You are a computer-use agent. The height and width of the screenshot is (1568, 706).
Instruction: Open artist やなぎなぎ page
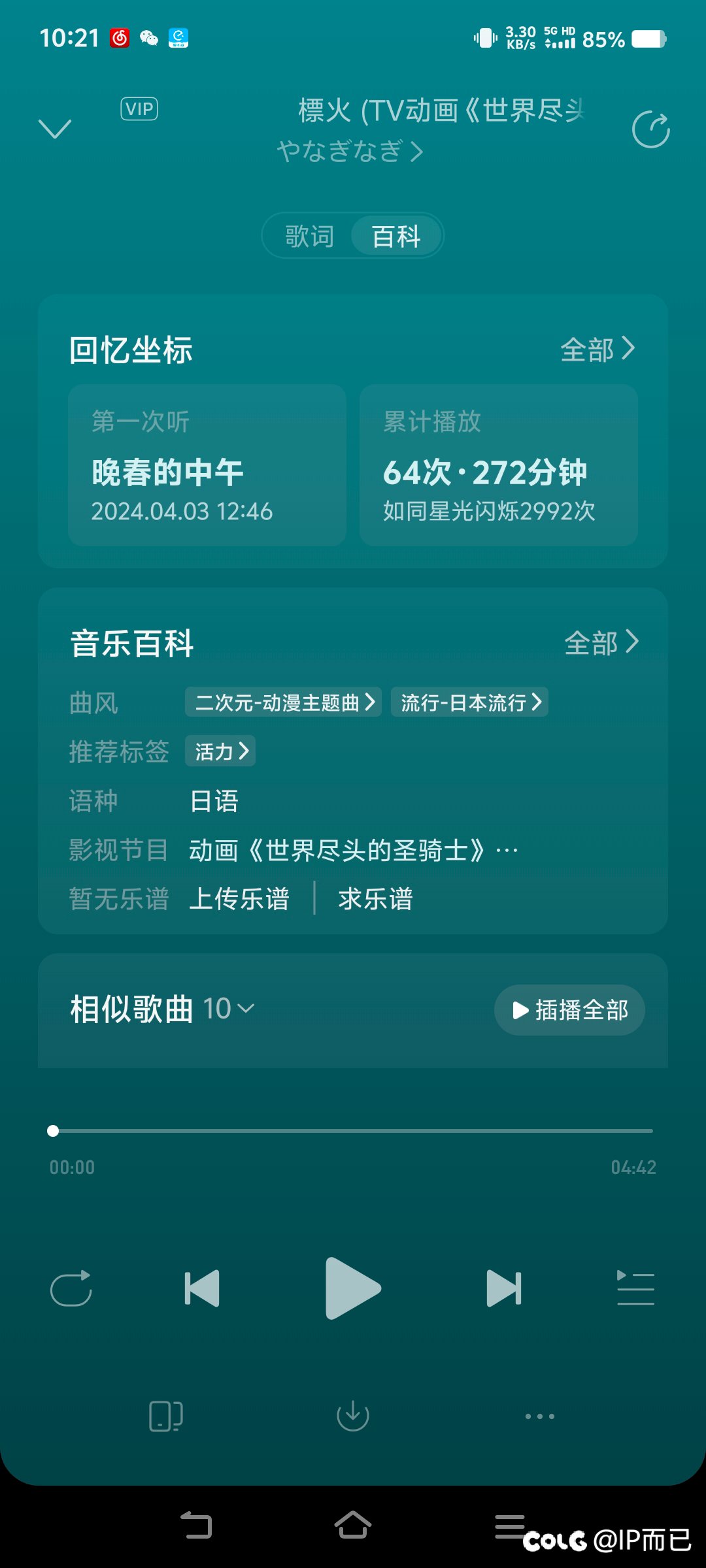click(350, 151)
